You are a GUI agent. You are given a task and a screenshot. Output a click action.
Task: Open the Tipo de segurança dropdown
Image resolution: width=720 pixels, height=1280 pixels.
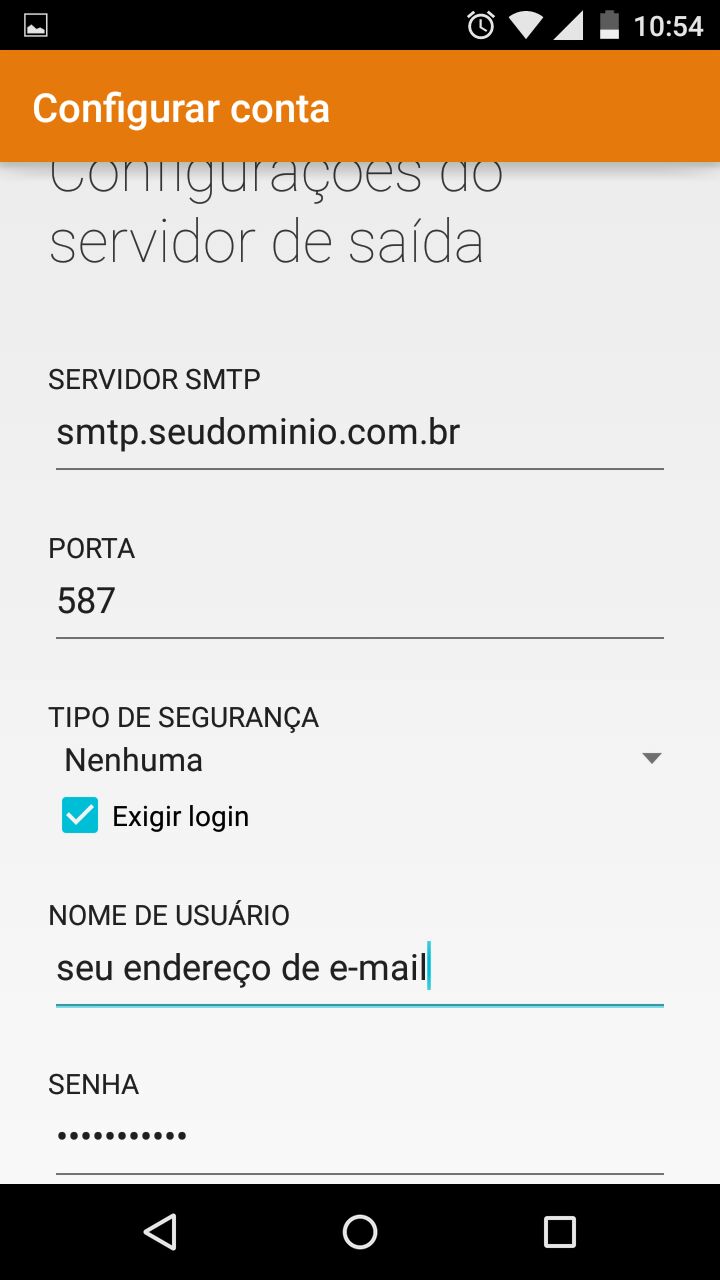click(358, 760)
